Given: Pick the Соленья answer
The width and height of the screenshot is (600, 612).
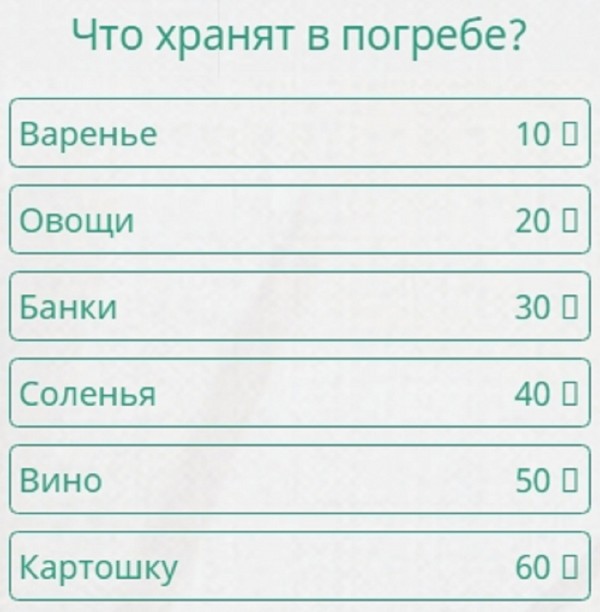Looking at the screenshot, I should pos(299,393).
